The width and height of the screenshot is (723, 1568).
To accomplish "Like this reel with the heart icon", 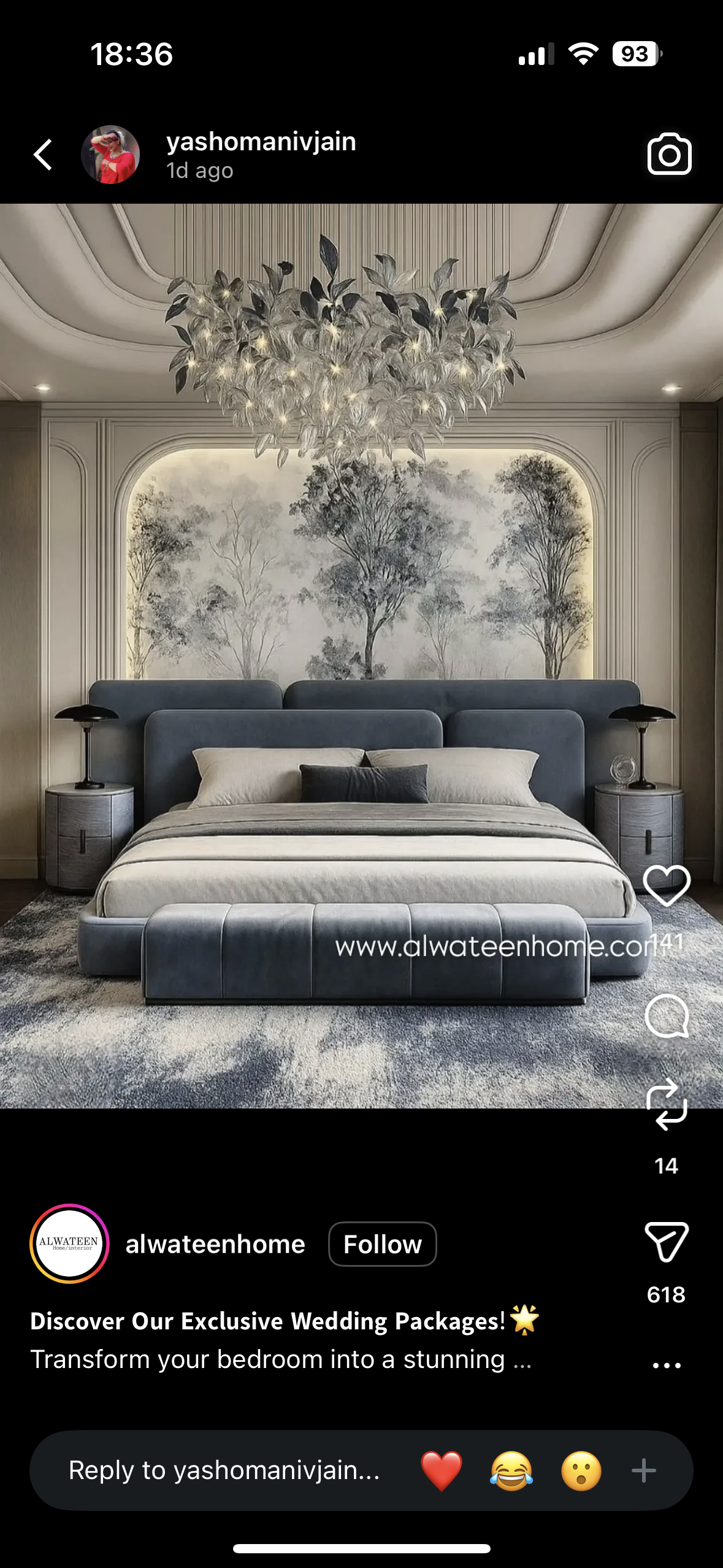I will point(667,885).
